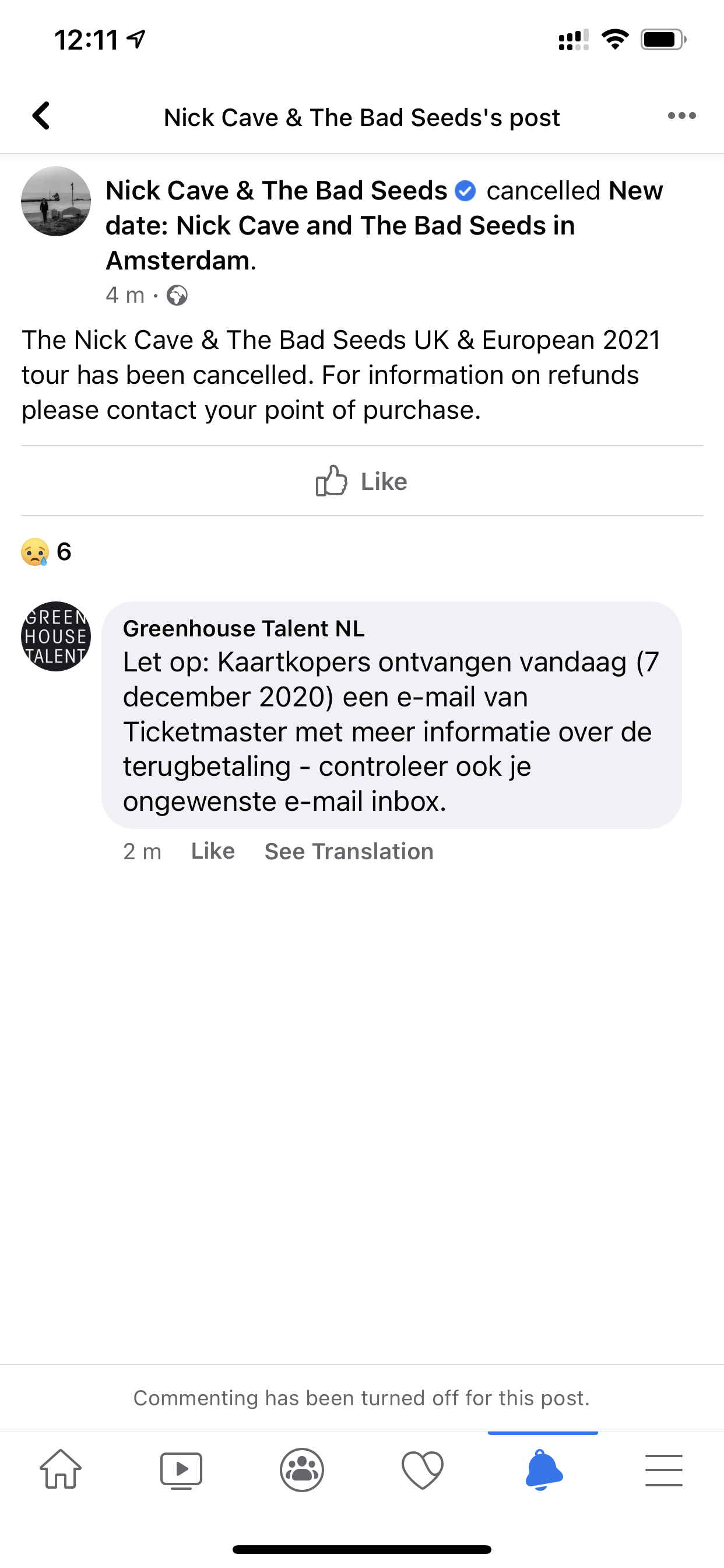Open the three-dot overflow menu

681,116
